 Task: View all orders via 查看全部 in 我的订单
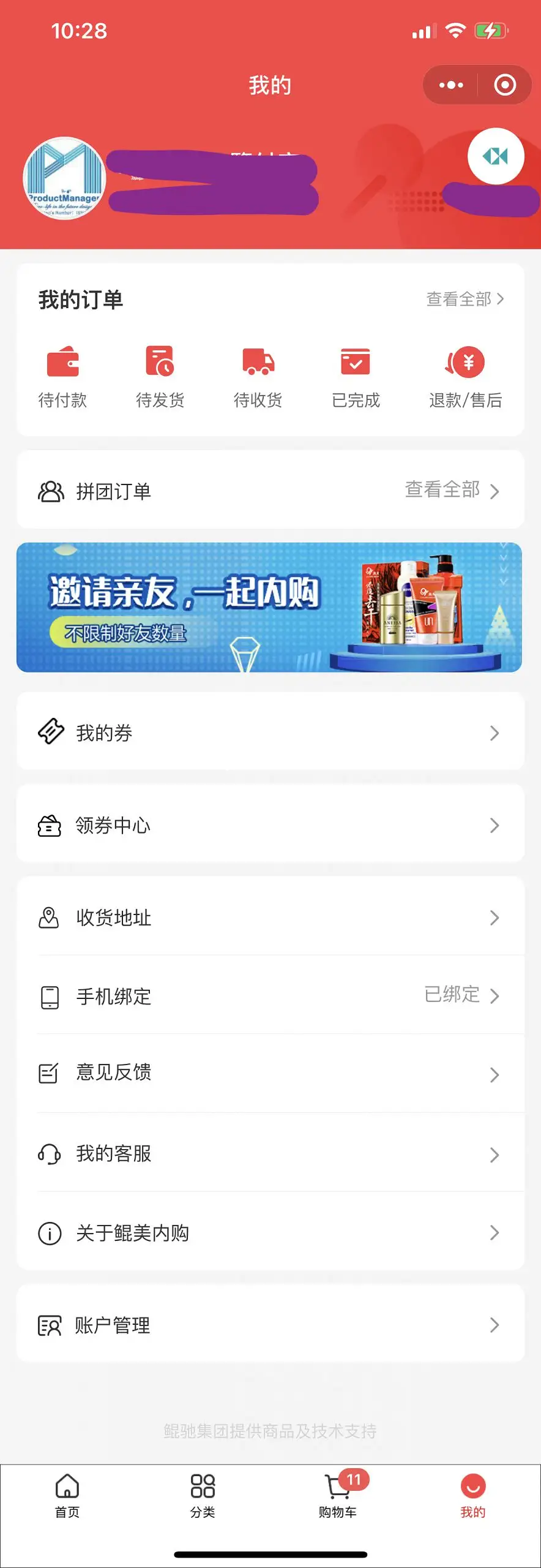click(465, 299)
